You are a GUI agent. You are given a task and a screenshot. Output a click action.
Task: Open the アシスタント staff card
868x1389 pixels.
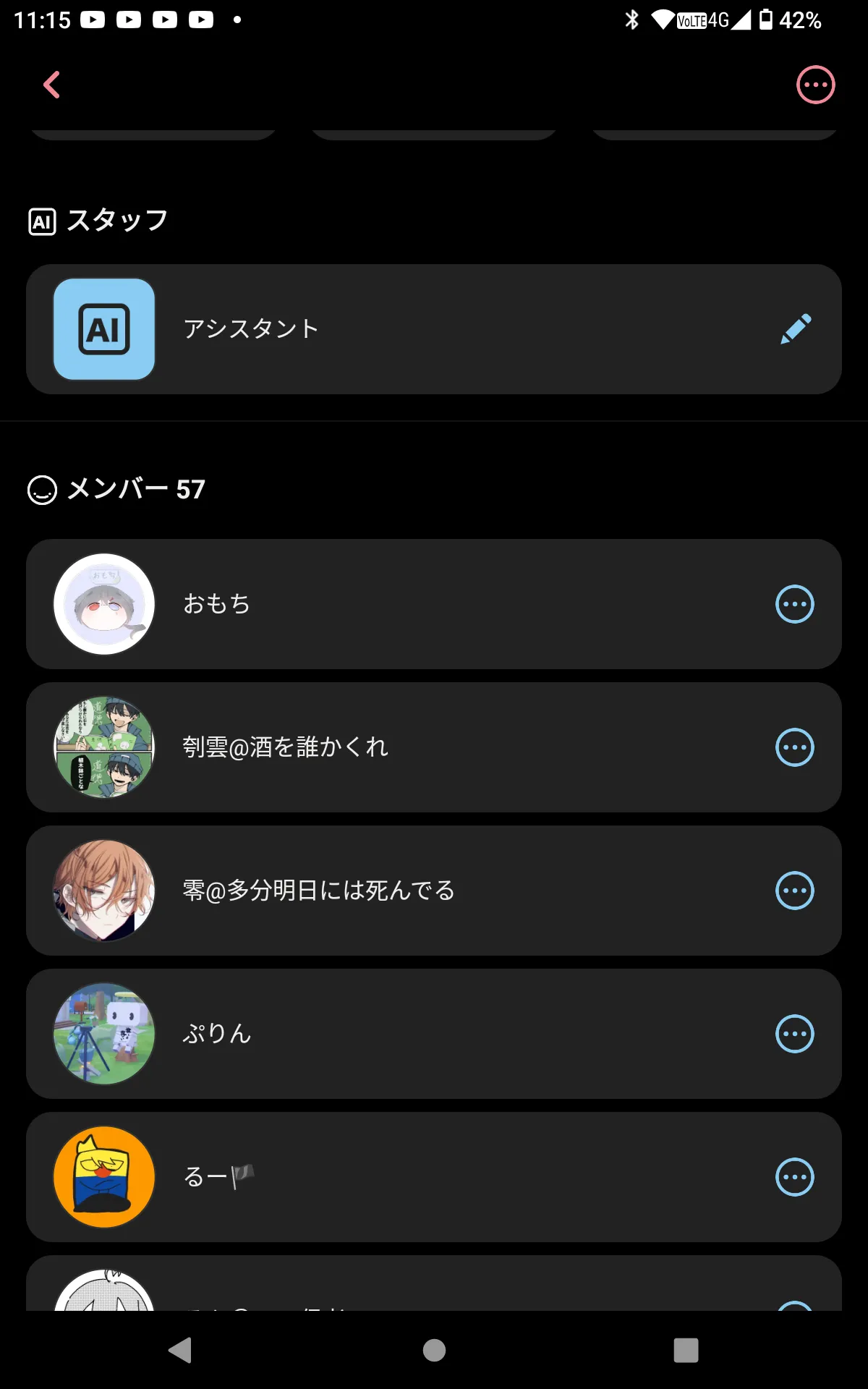434,329
